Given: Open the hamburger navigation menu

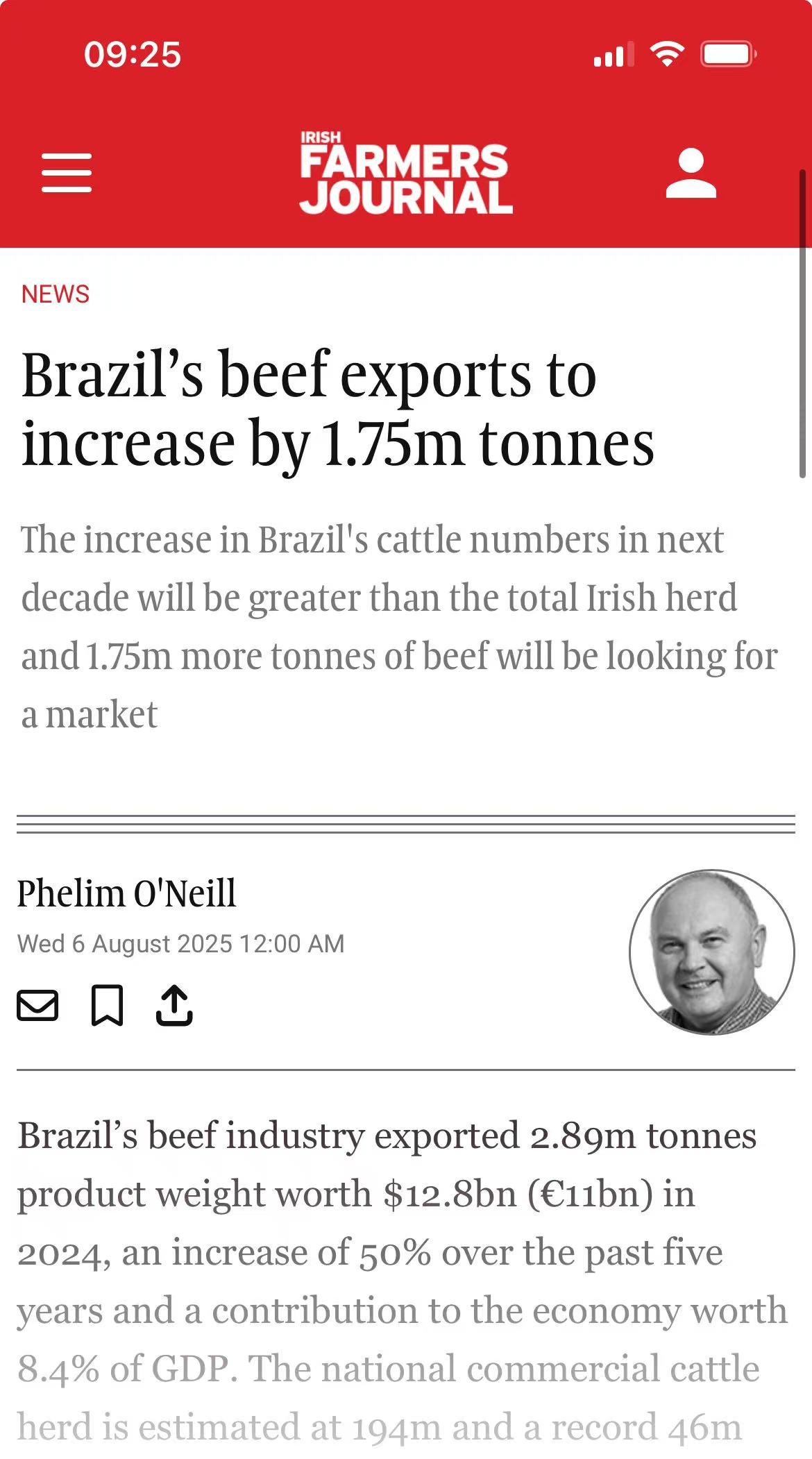Looking at the screenshot, I should point(67,173).
